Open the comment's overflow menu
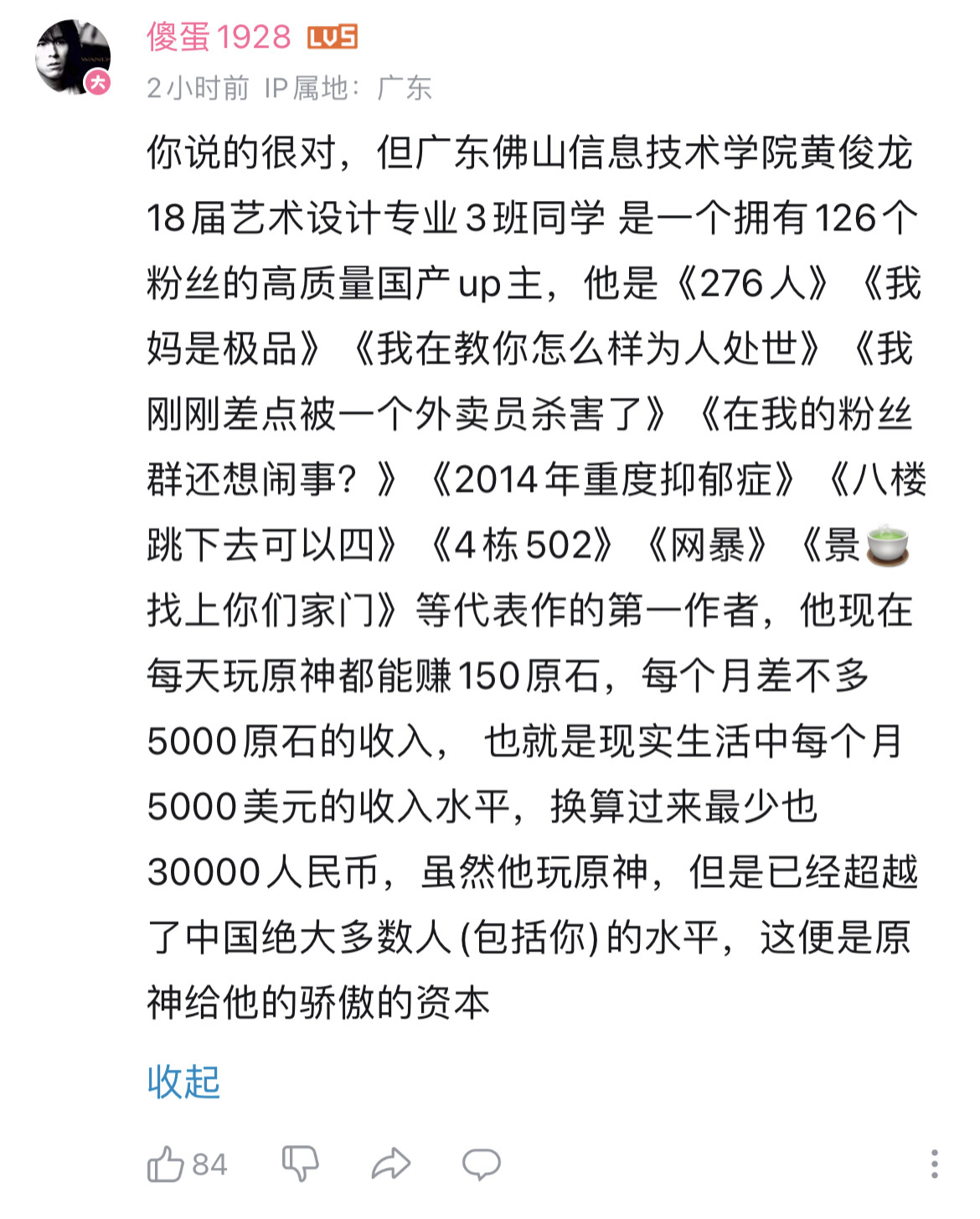Screen dimensions: 980x1219 point(935,1164)
